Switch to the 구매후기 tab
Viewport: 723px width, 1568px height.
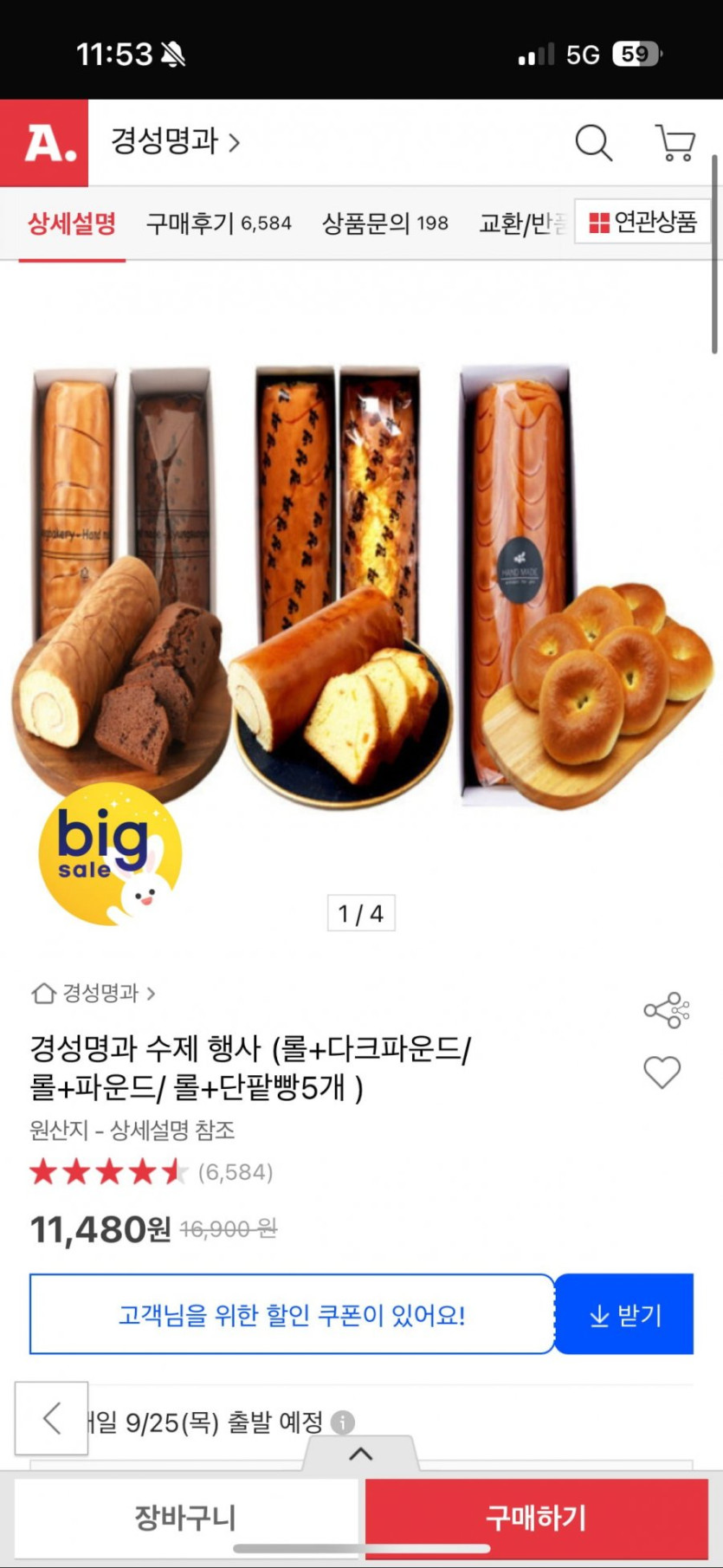point(218,224)
